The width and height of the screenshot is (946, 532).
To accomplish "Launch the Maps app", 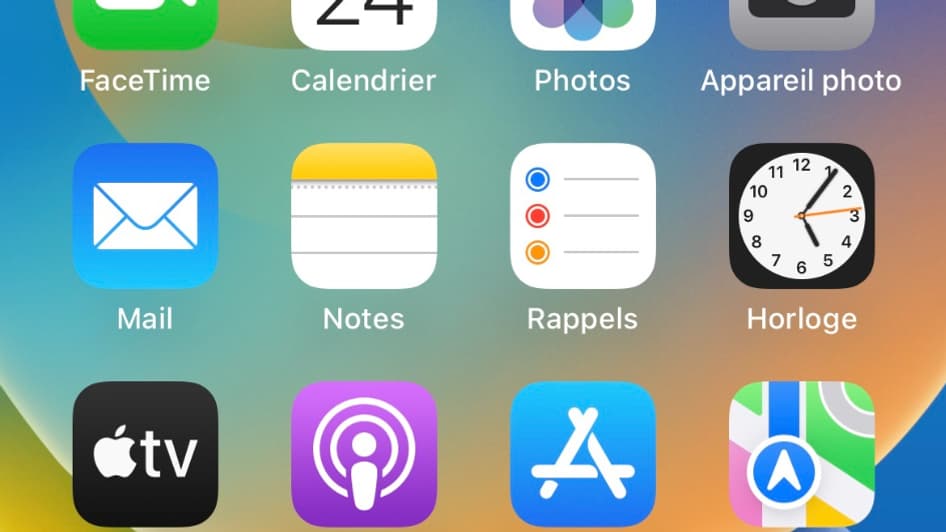I will click(x=802, y=455).
